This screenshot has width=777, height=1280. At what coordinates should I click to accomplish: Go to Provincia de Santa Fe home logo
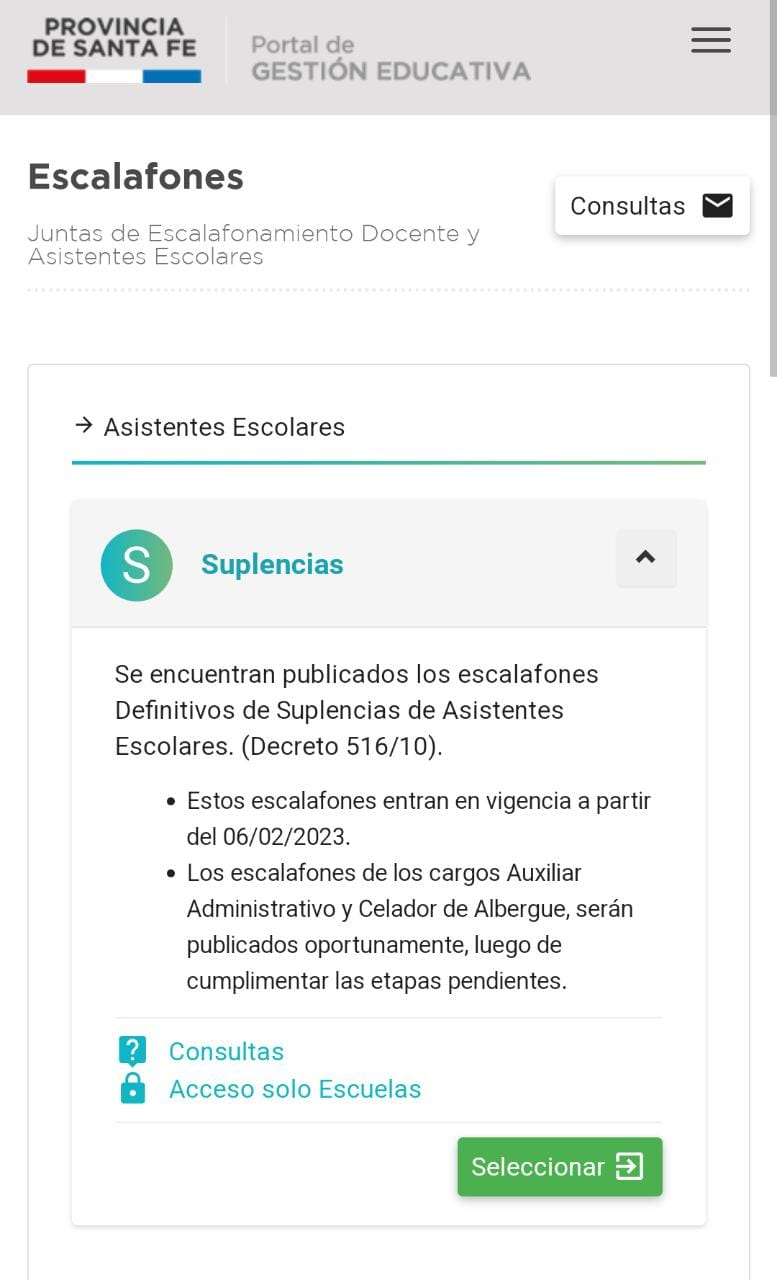(x=114, y=50)
